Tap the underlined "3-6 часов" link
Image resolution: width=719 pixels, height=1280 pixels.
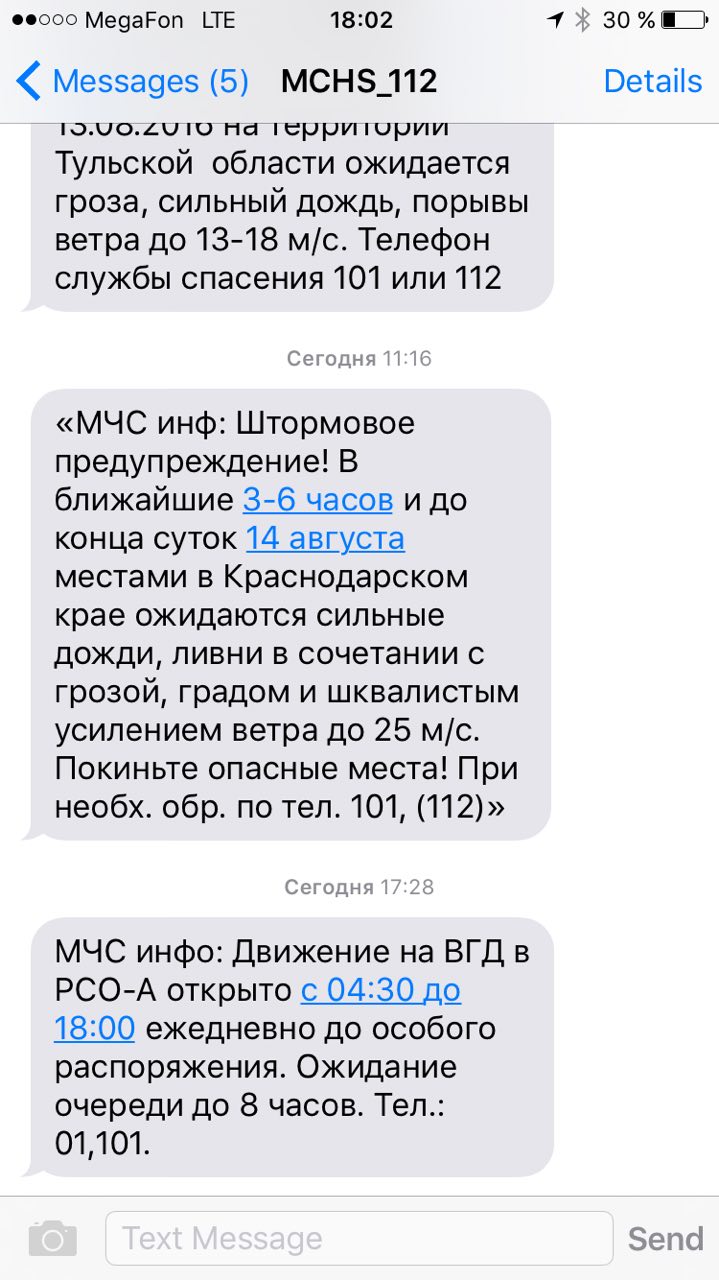pyautogui.click(x=318, y=499)
